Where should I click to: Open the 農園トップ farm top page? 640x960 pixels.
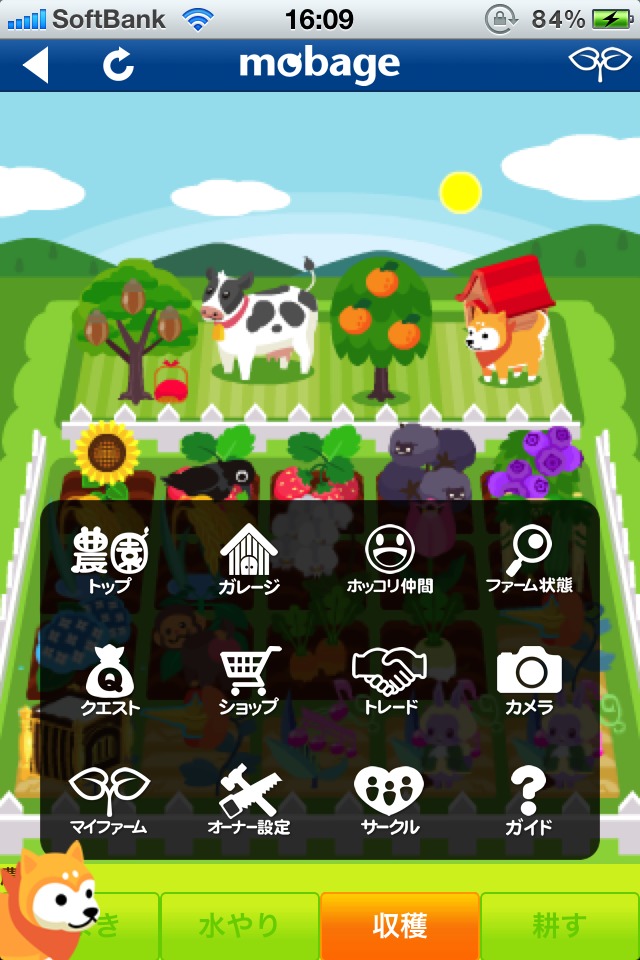[110, 562]
